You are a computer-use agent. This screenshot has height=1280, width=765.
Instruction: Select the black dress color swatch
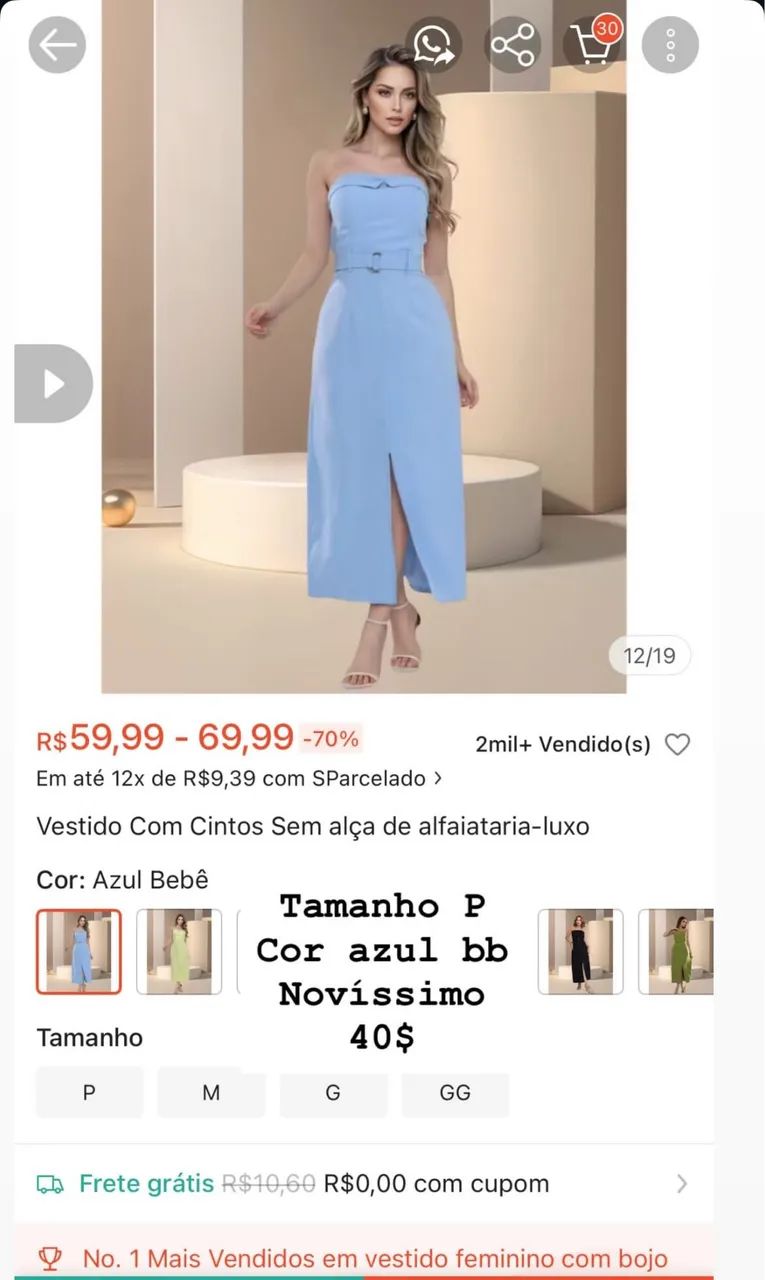click(x=581, y=951)
